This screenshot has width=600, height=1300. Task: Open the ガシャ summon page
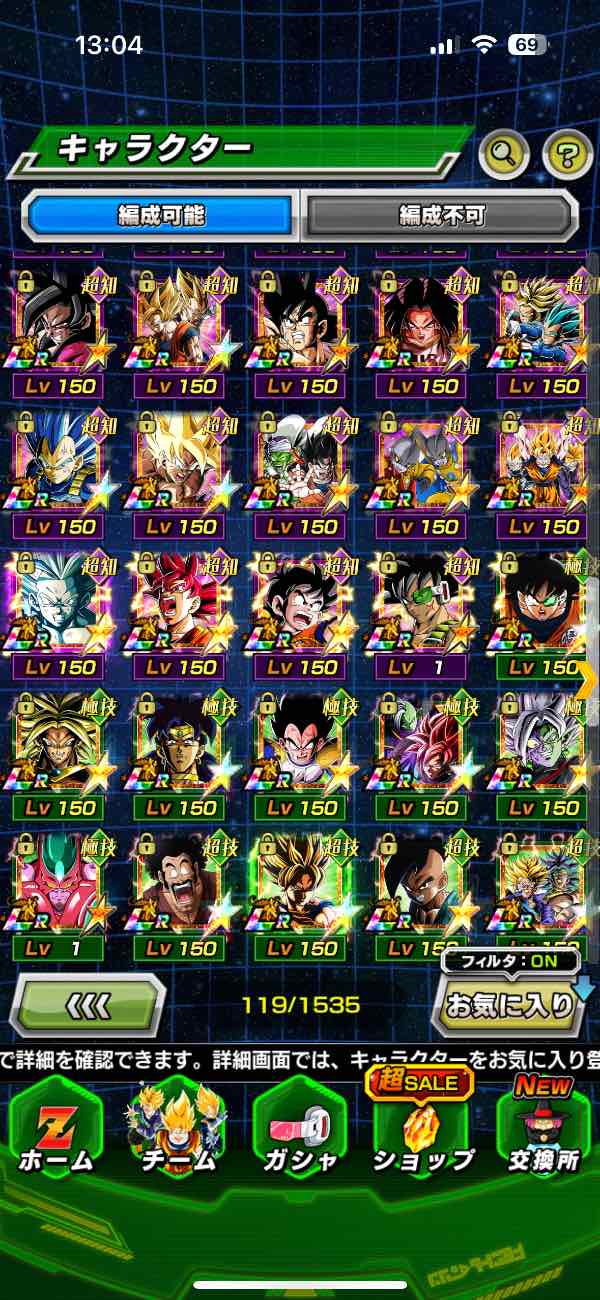tap(299, 1130)
